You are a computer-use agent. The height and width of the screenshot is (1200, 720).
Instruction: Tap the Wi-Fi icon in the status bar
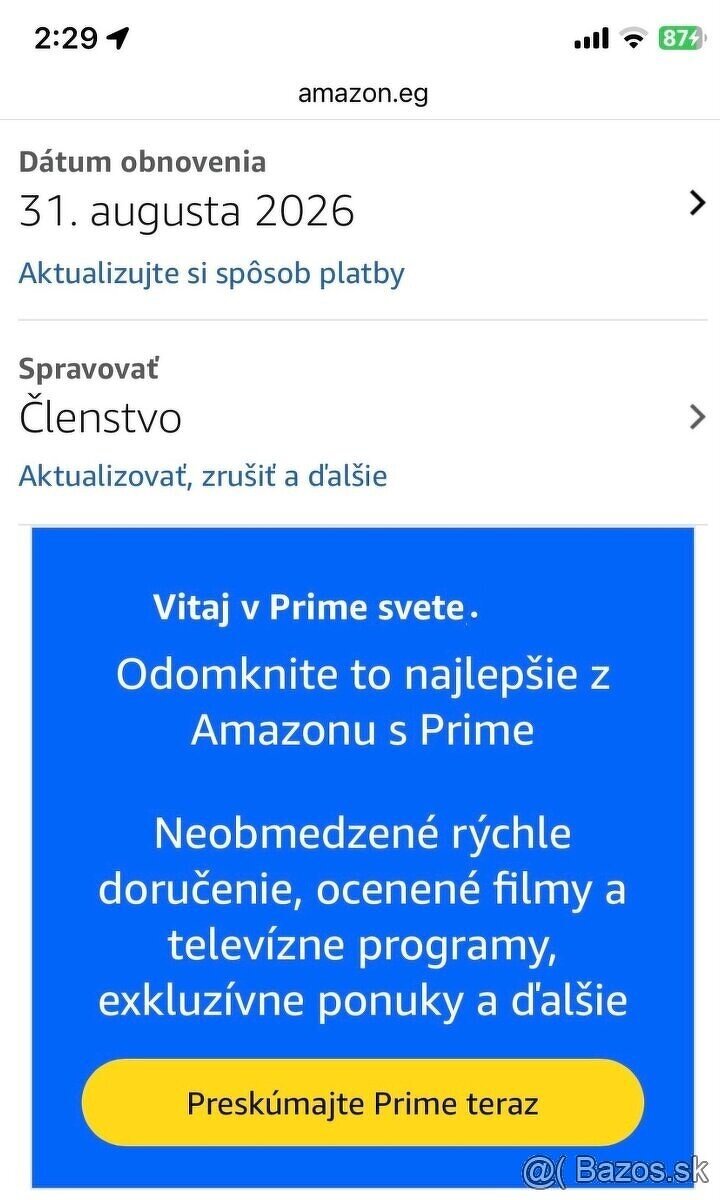click(634, 37)
